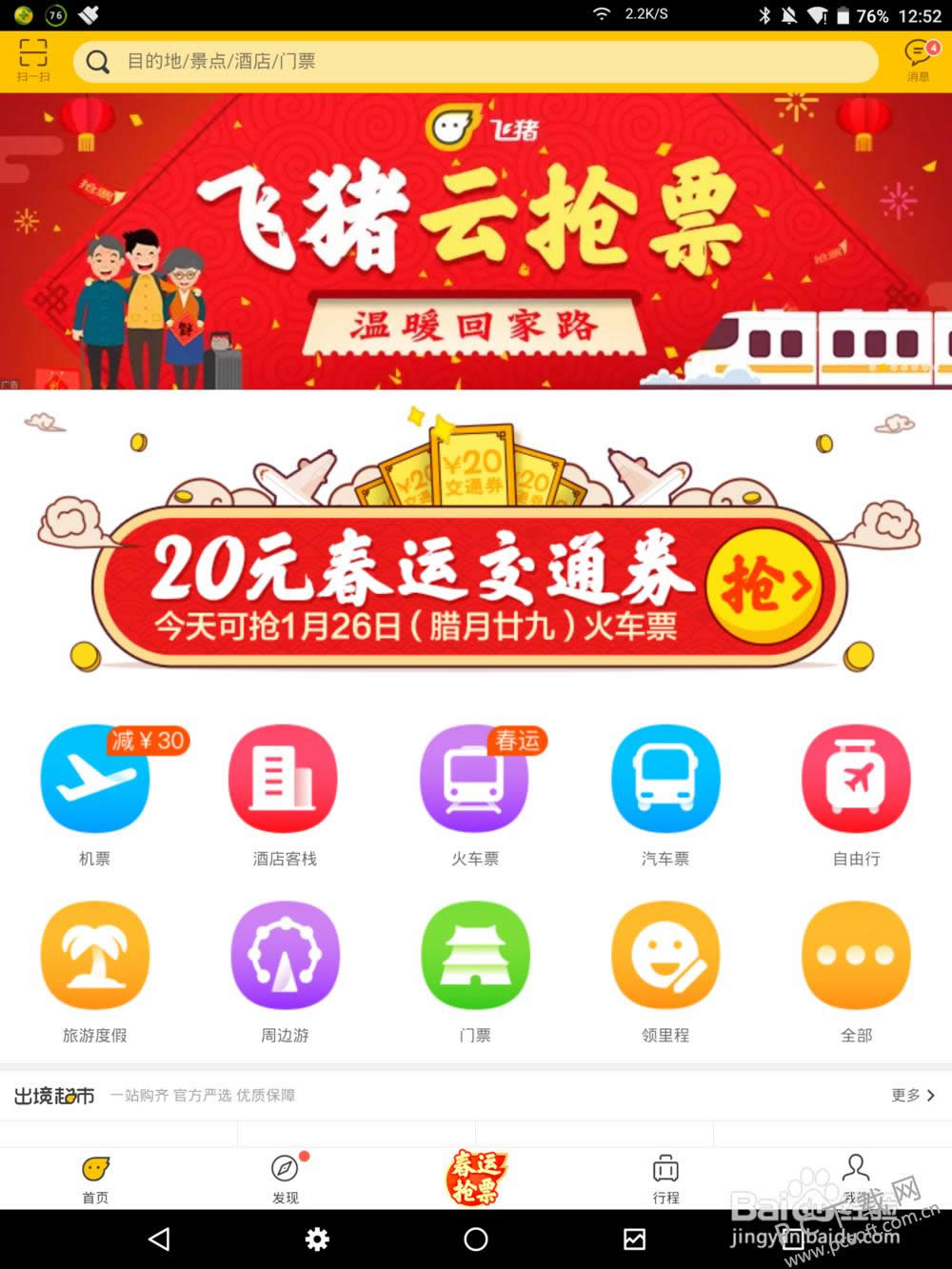This screenshot has height=1269, width=952.
Task: Tap 更多 next to 出境超市
Action: tap(912, 1095)
